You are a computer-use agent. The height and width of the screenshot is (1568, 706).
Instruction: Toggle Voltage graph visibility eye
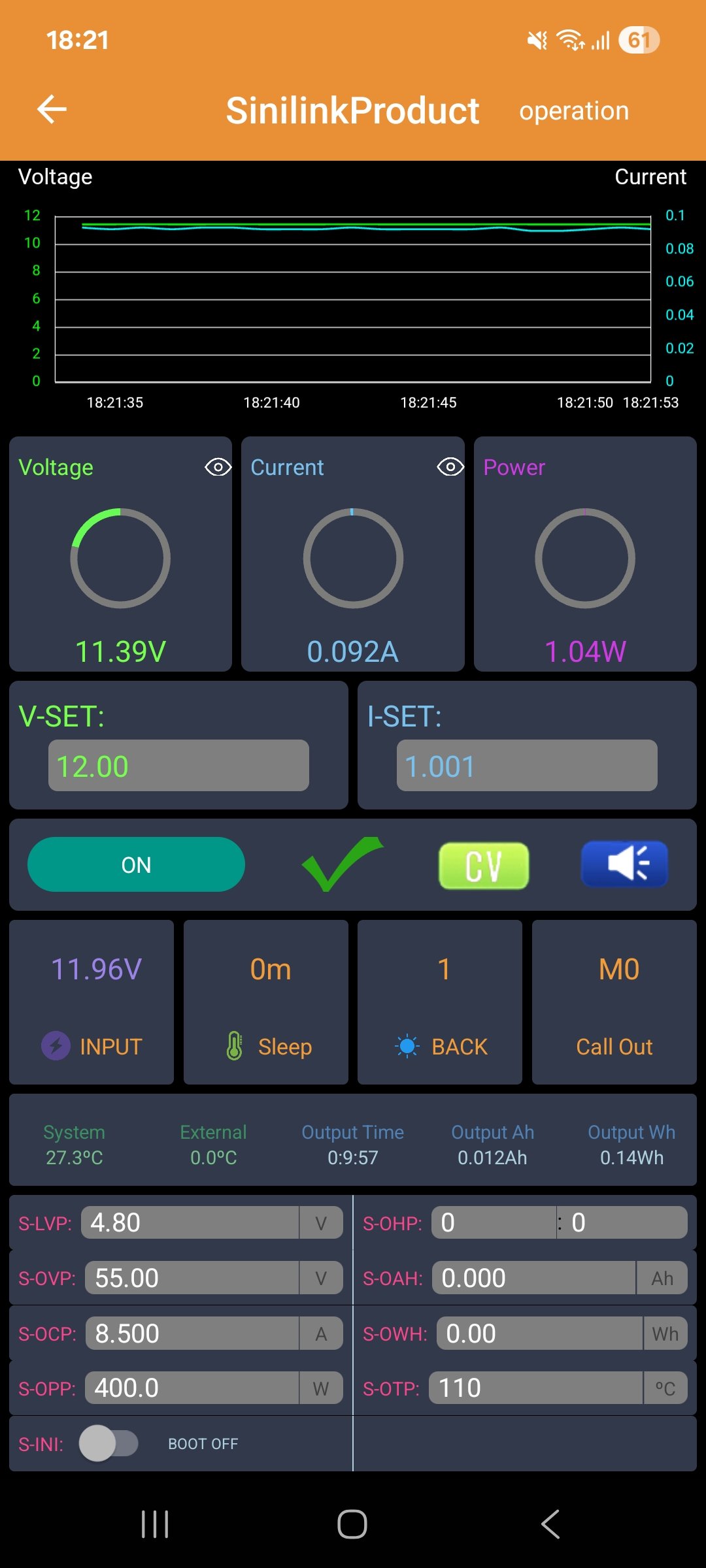pos(218,467)
